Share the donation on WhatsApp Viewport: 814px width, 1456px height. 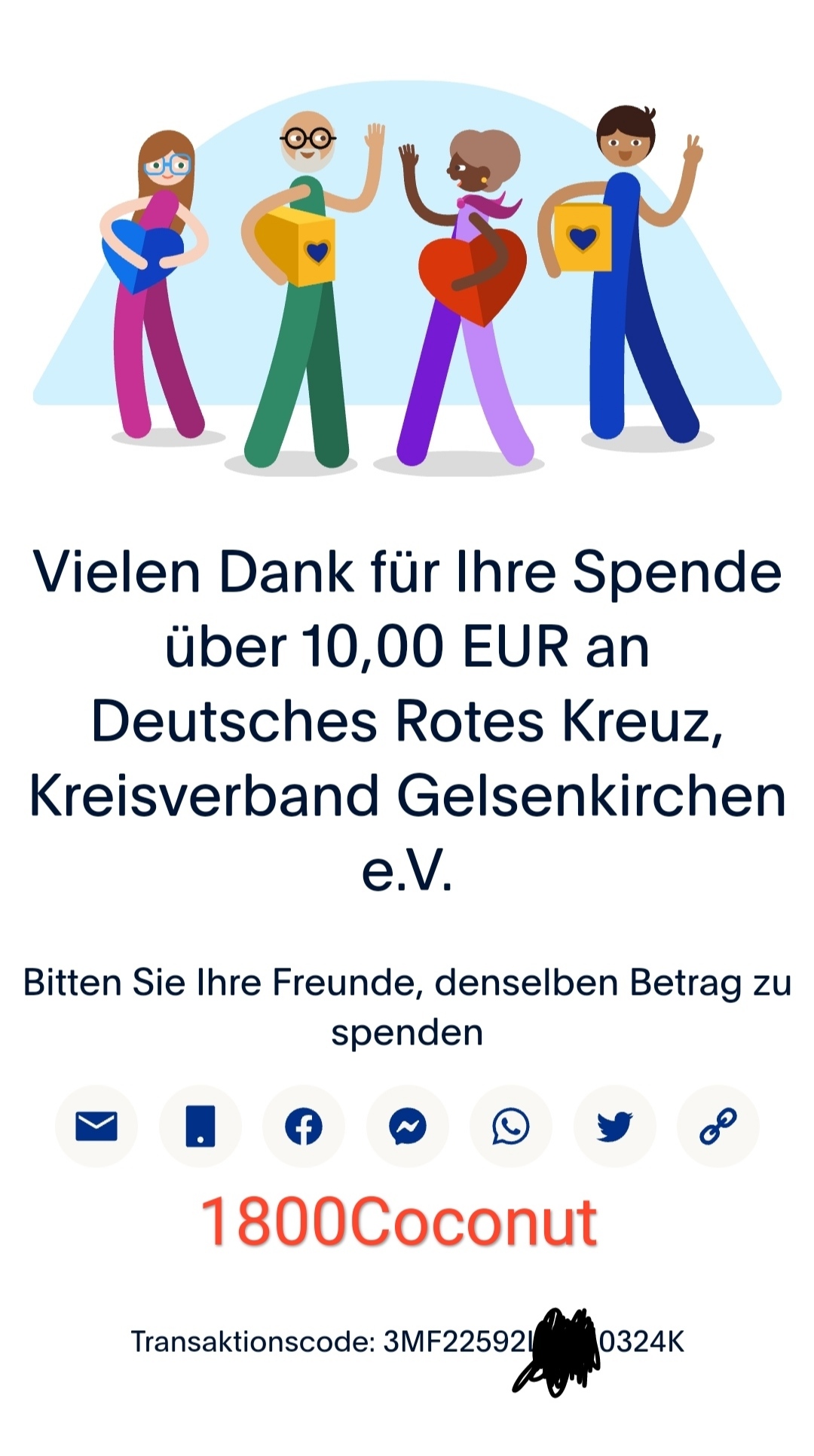[x=511, y=1127]
